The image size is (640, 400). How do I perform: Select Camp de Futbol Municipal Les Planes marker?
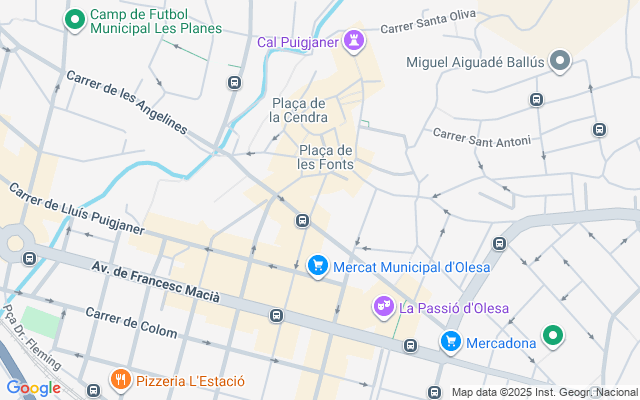point(74,20)
